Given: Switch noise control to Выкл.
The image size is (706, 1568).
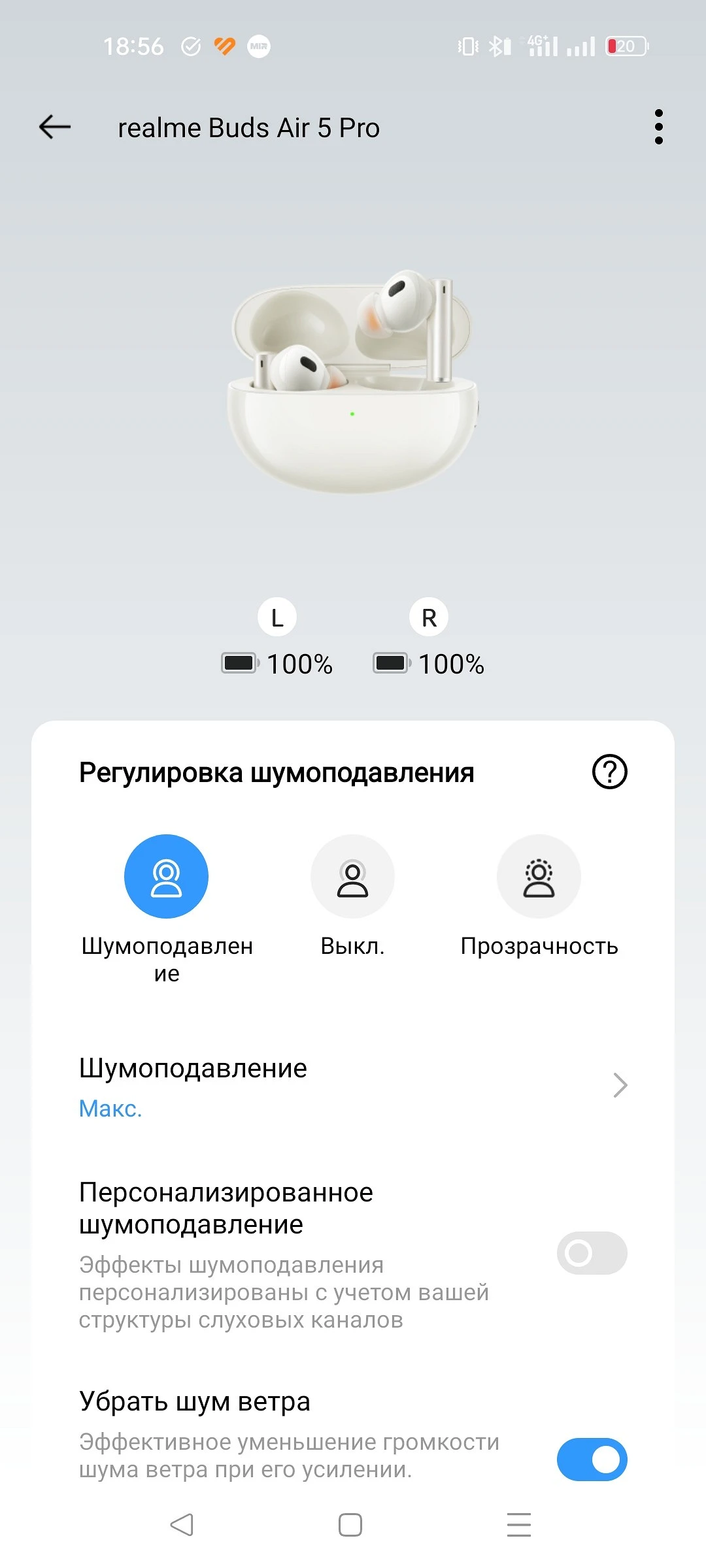Looking at the screenshot, I should click(x=352, y=876).
